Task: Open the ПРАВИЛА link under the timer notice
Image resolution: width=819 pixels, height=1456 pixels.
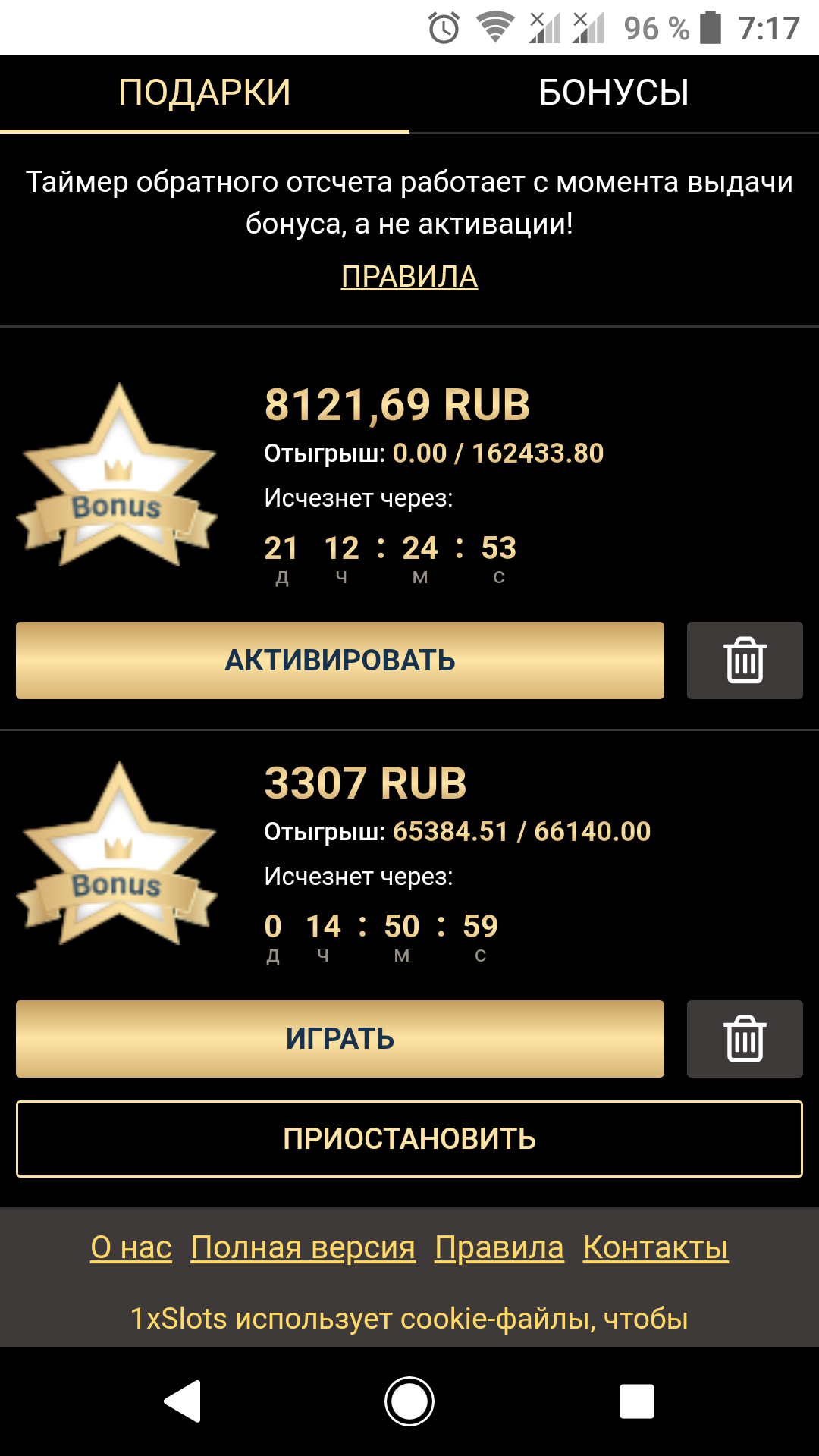Action: (x=409, y=277)
